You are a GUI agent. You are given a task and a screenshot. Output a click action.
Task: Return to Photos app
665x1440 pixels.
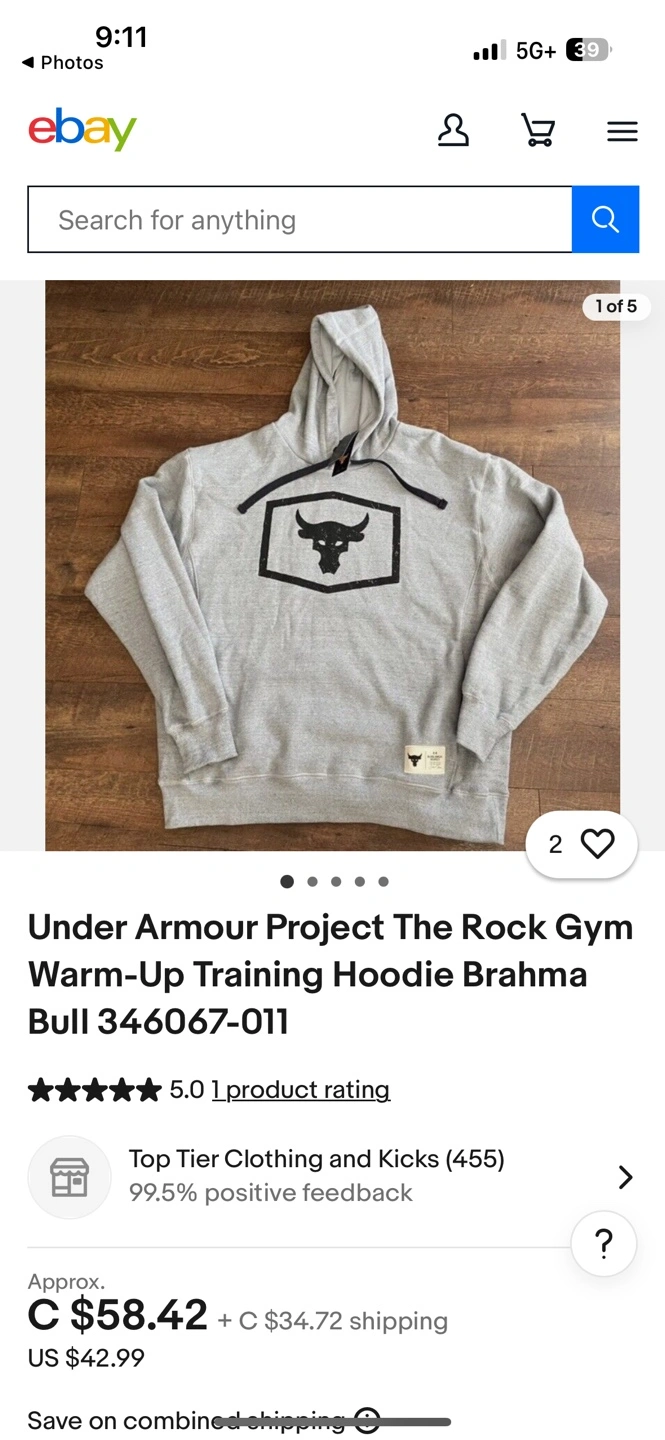[x=62, y=62]
